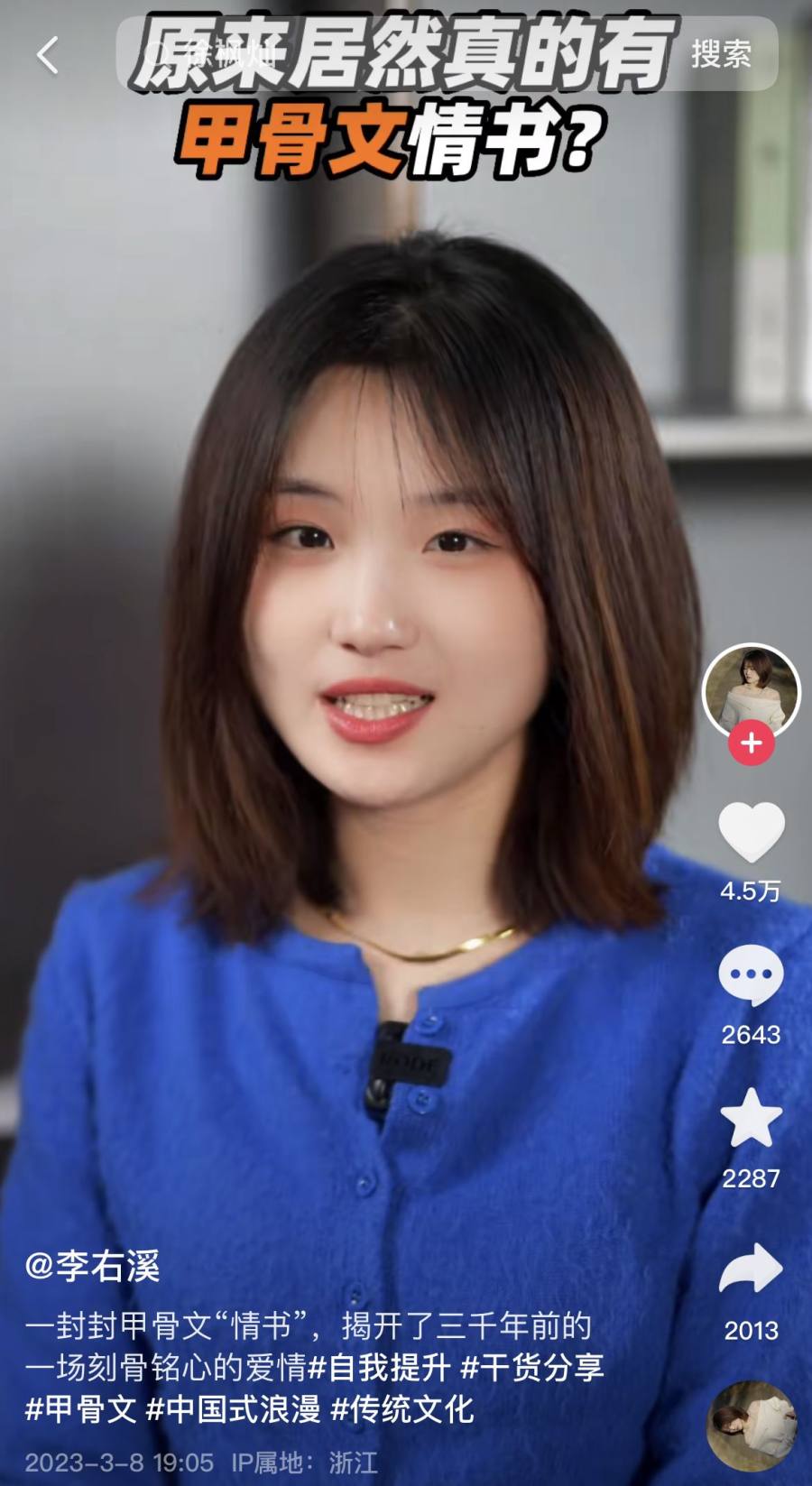Go back using the top-left arrow

[47, 55]
